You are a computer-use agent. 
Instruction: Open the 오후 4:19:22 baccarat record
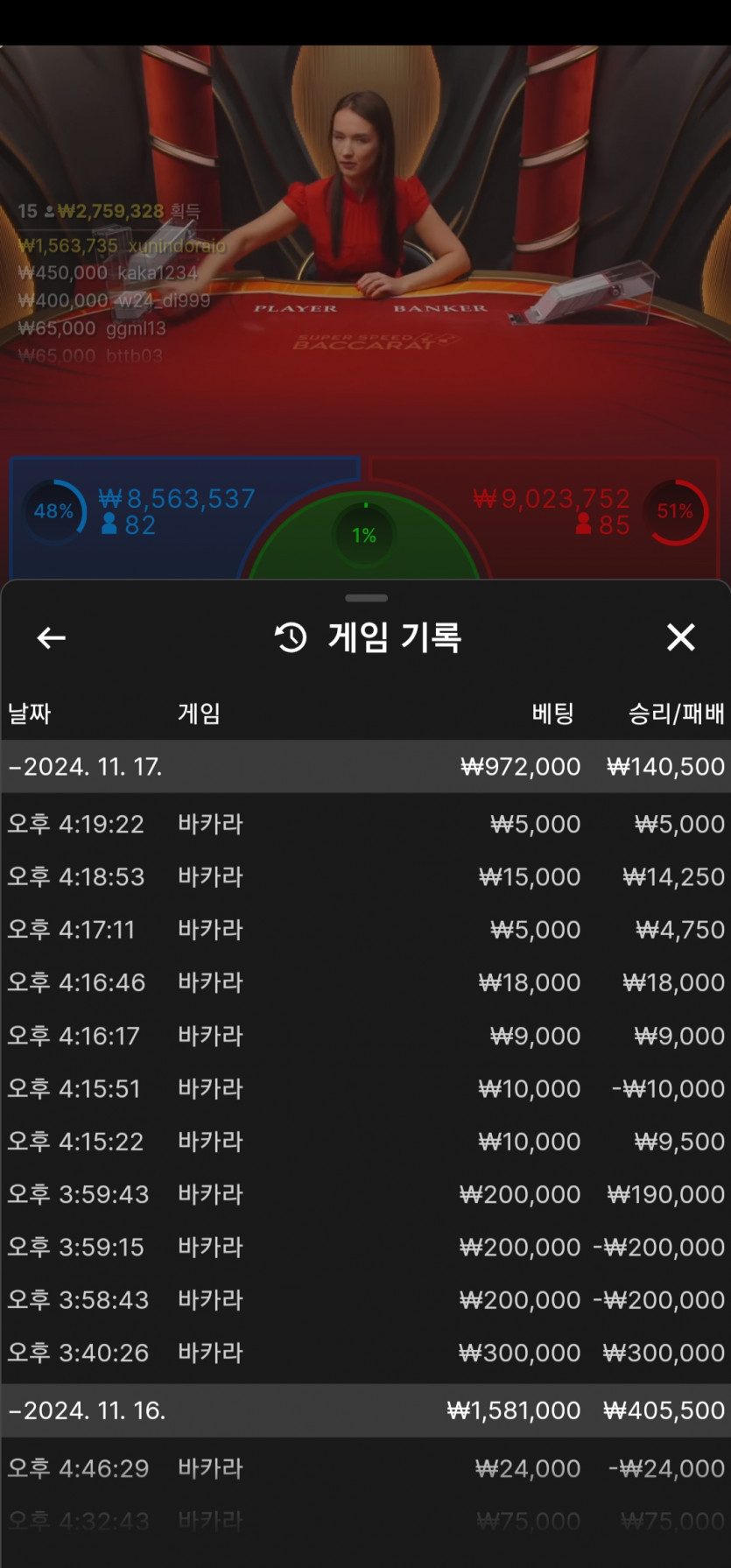366,824
